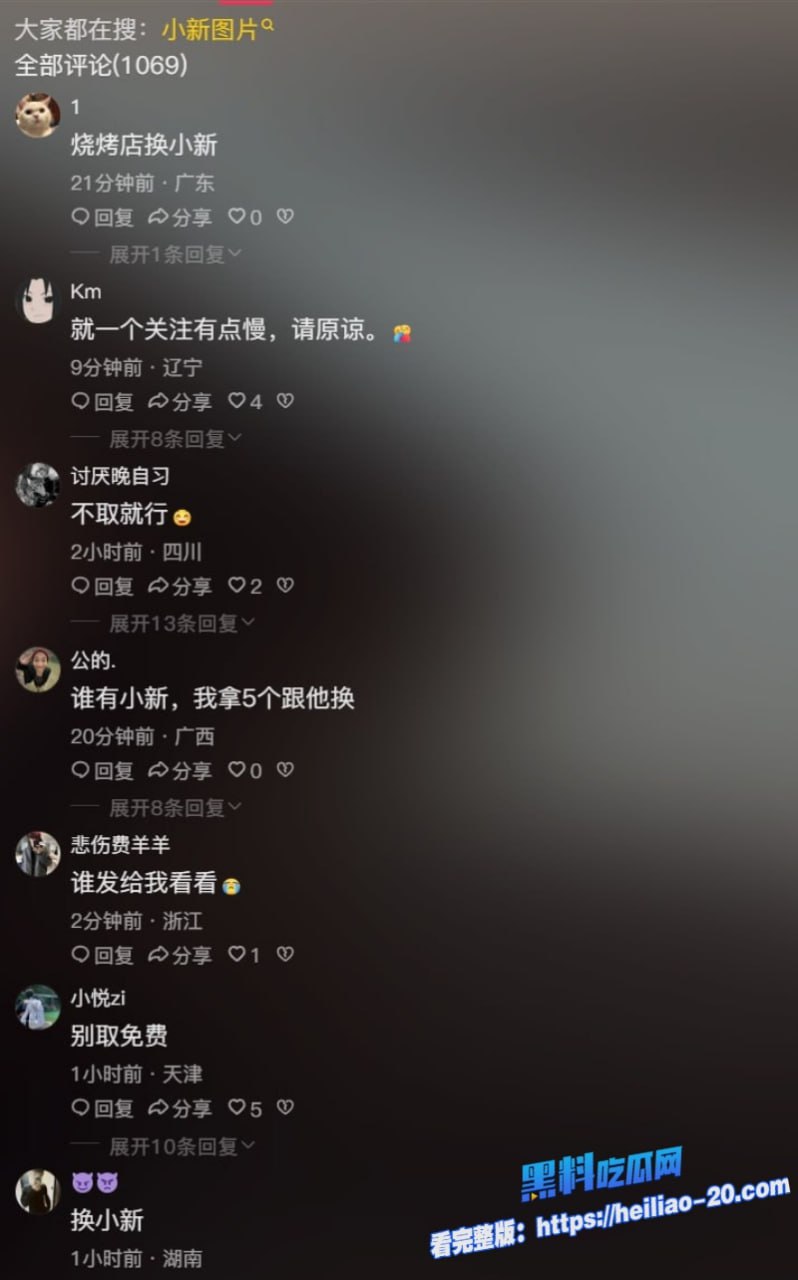798x1280 pixels.
Task: Expand 8 replies under Km's comment
Action: [x=175, y=438]
